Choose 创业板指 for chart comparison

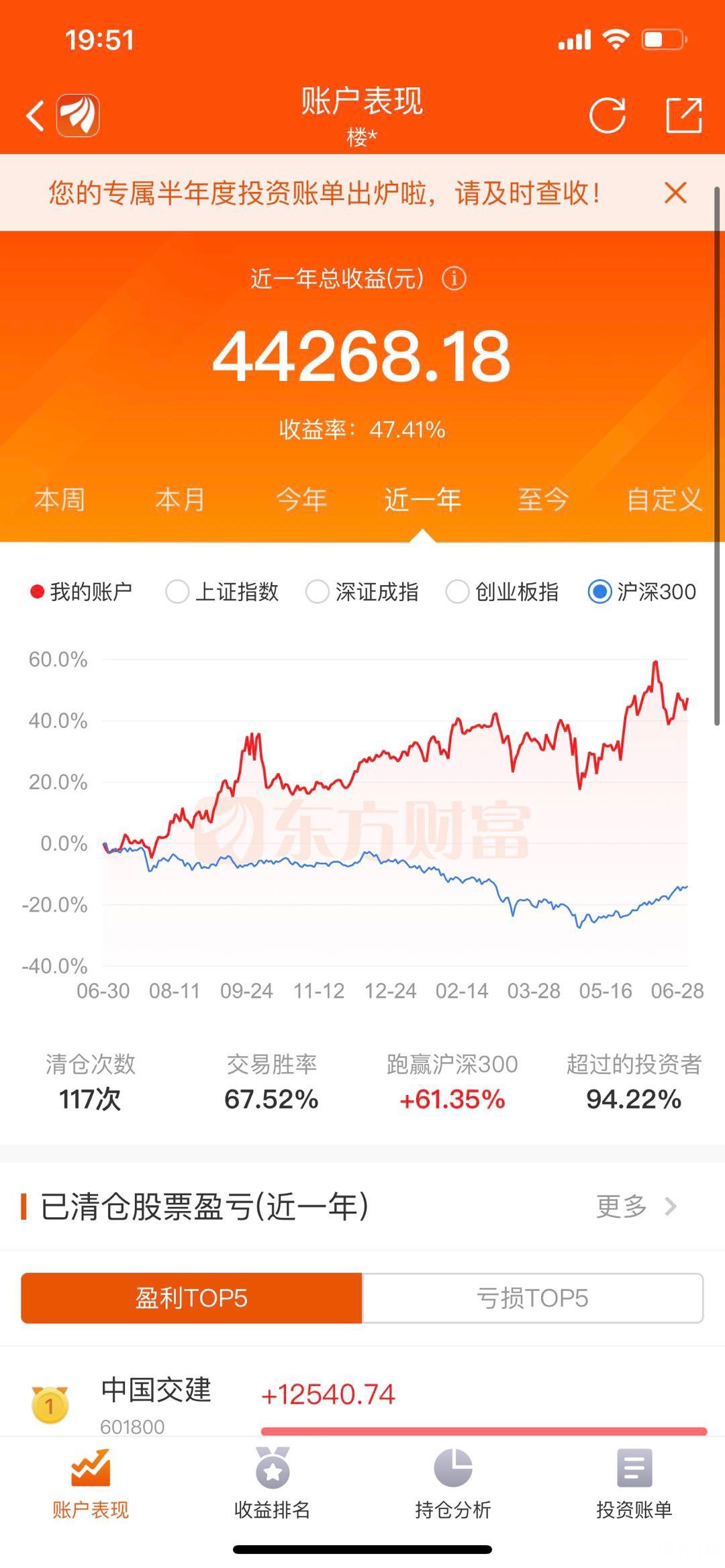(x=503, y=592)
